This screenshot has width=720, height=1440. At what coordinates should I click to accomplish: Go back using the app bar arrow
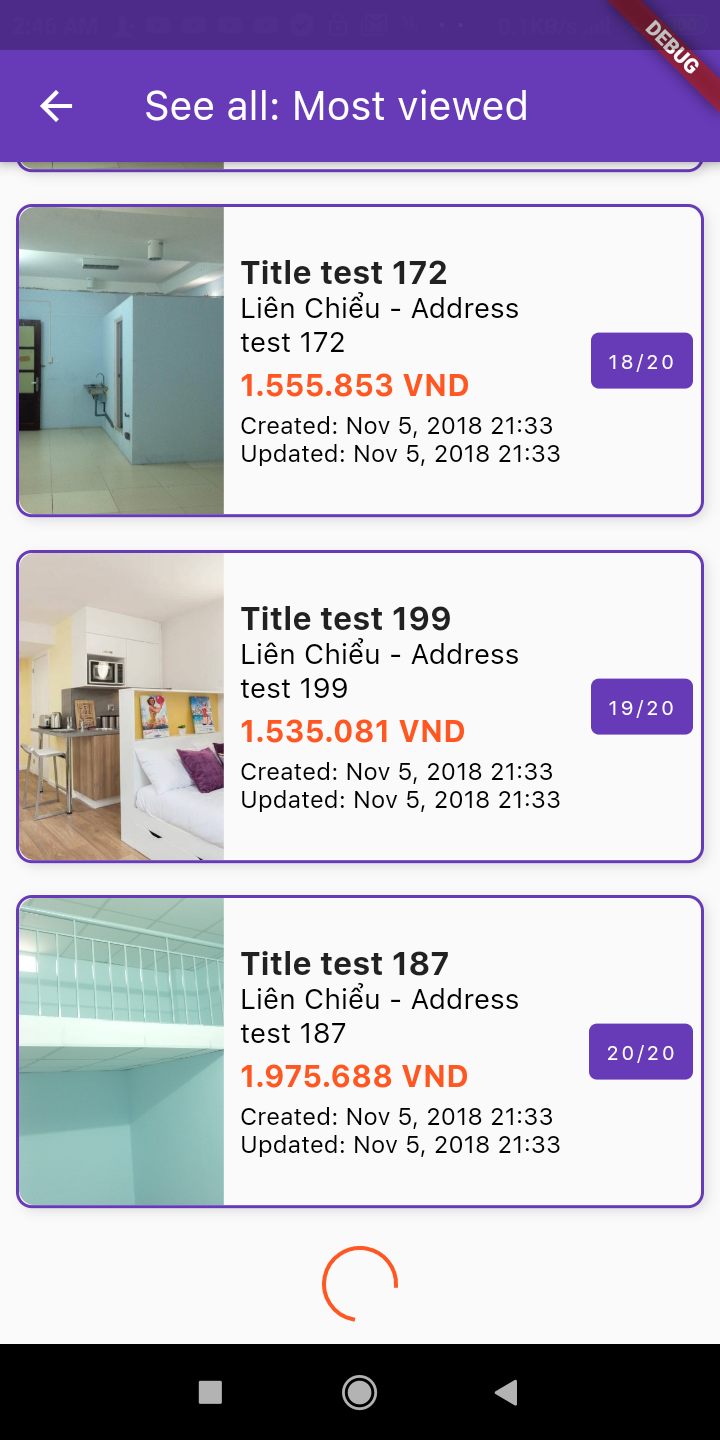(x=56, y=106)
